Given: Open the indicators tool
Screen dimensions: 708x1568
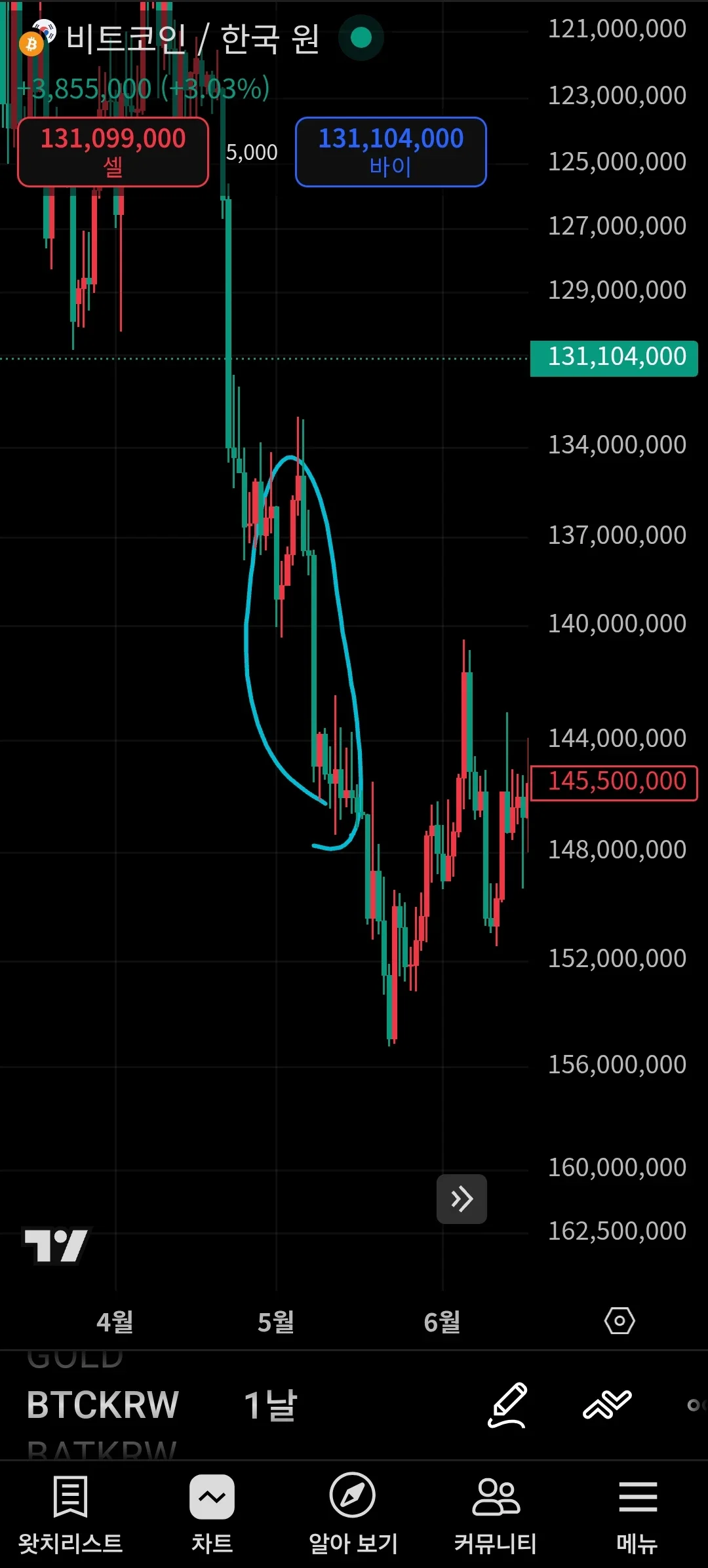Looking at the screenshot, I should pyautogui.click(x=607, y=1405).
